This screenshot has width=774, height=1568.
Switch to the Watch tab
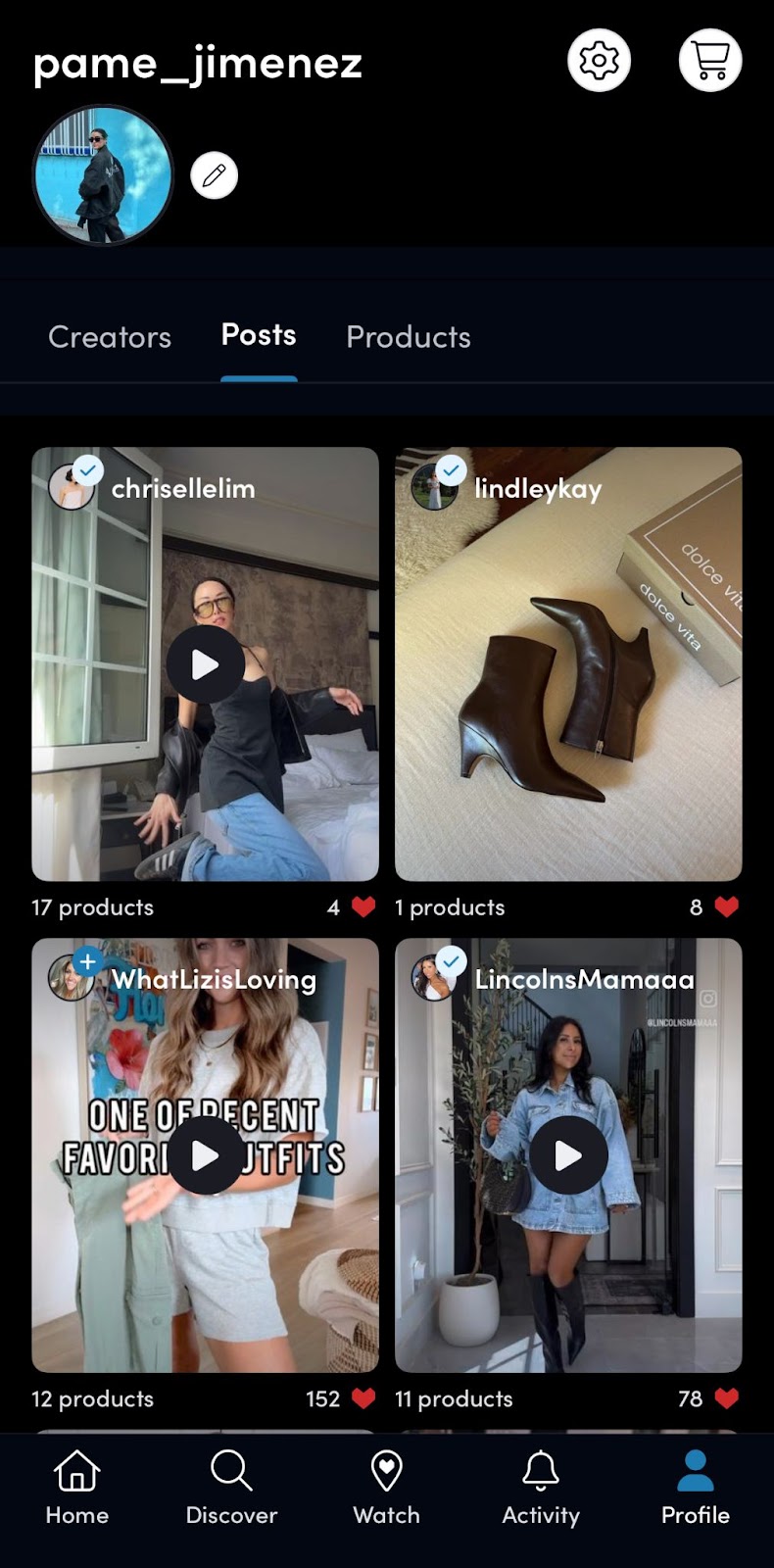tap(386, 1488)
